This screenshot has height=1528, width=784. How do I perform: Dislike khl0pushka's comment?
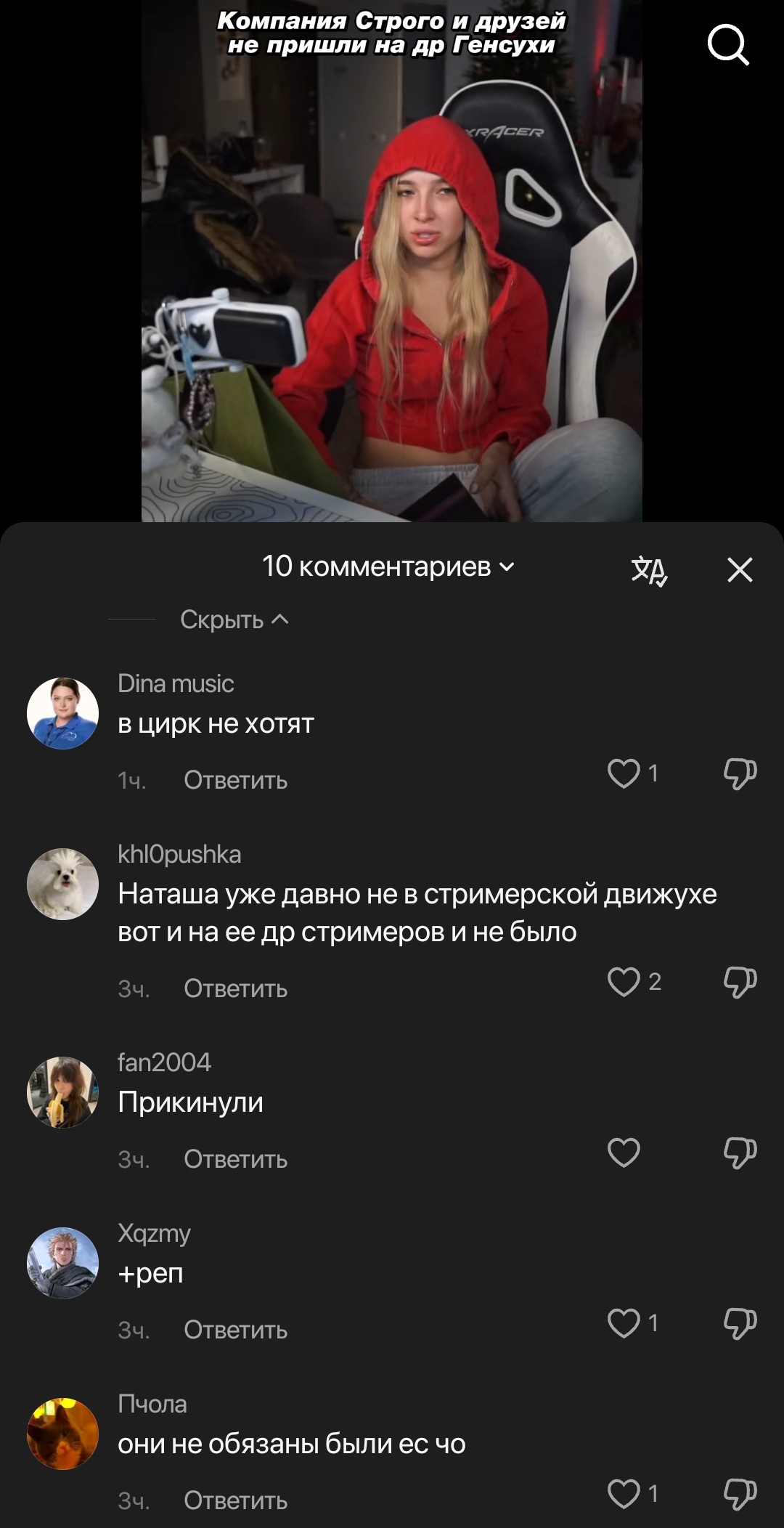pyautogui.click(x=740, y=982)
